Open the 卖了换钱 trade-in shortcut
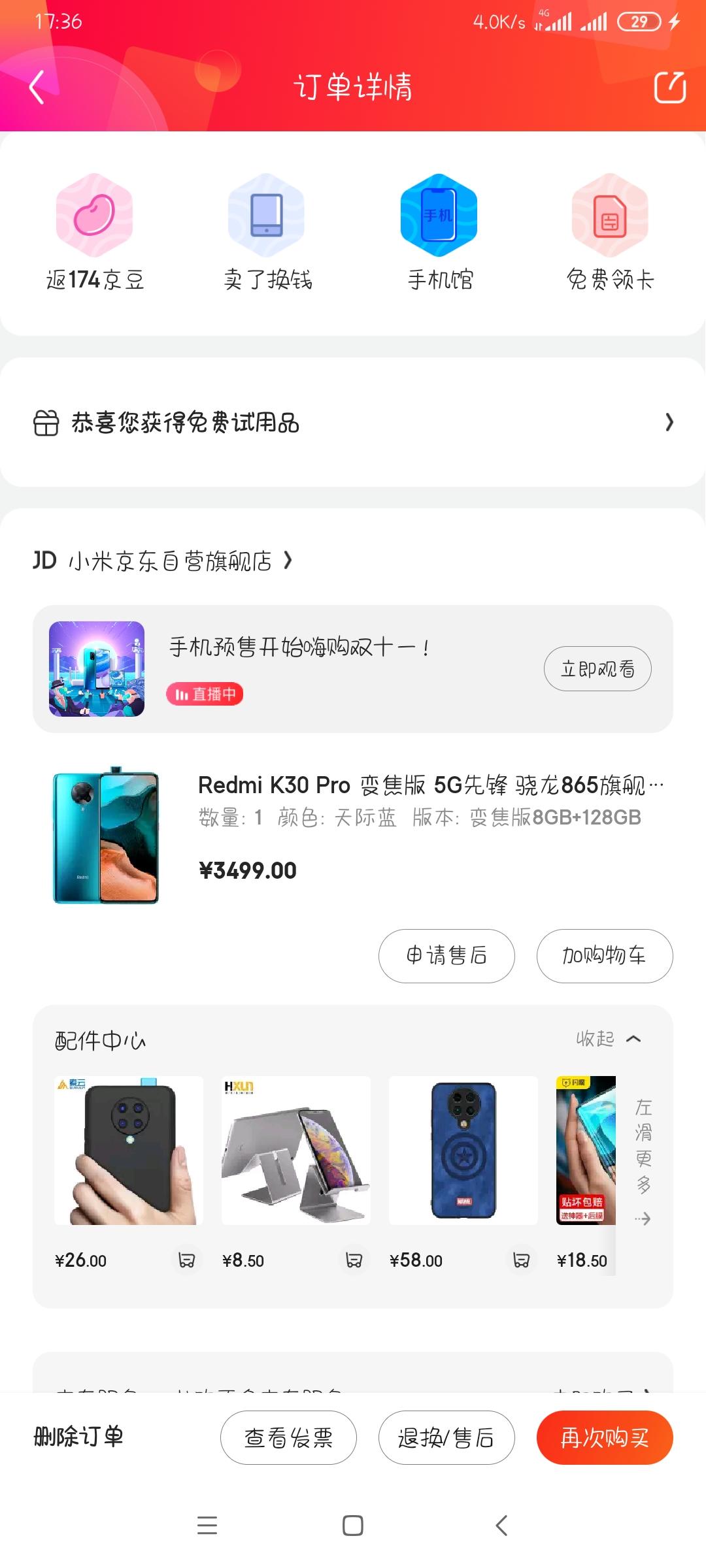 pyautogui.click(x=267, y=232)
